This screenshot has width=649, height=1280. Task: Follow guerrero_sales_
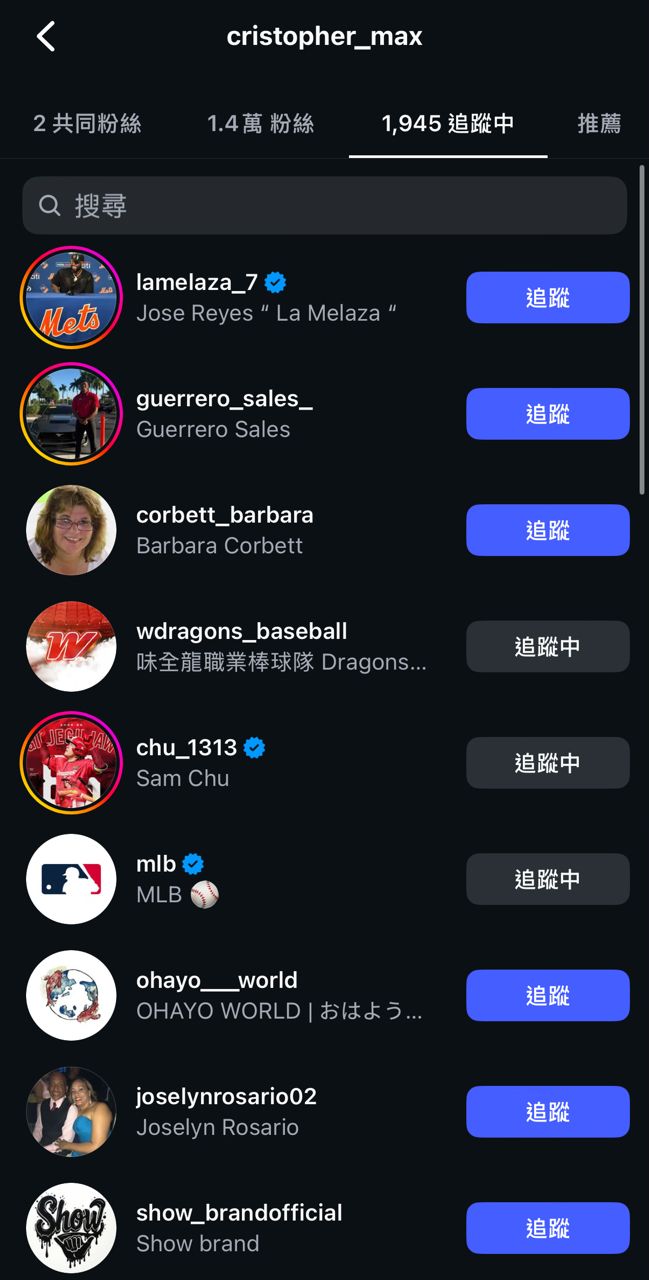[x=547, y=414]
